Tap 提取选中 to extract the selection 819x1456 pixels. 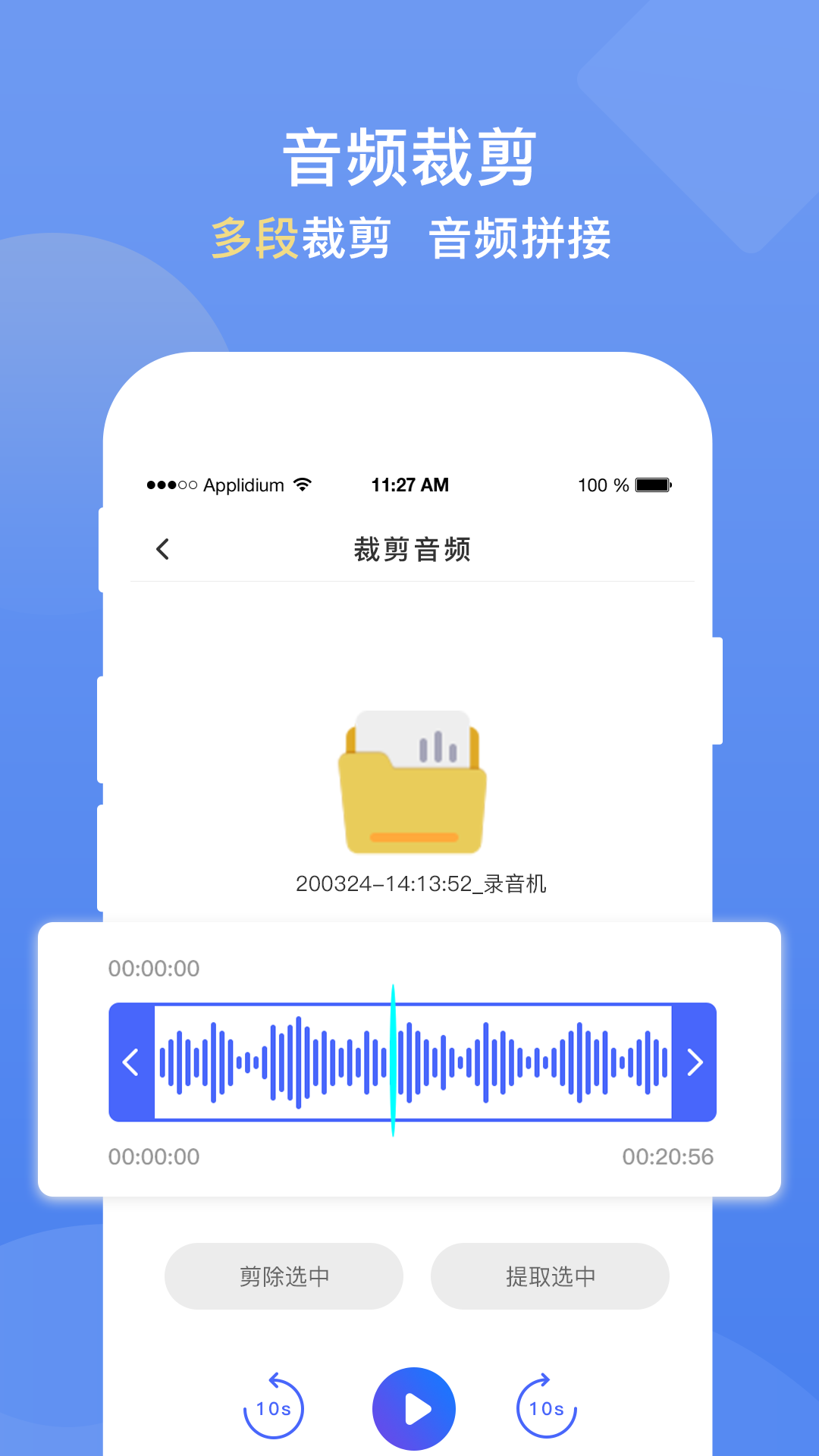551,1276
